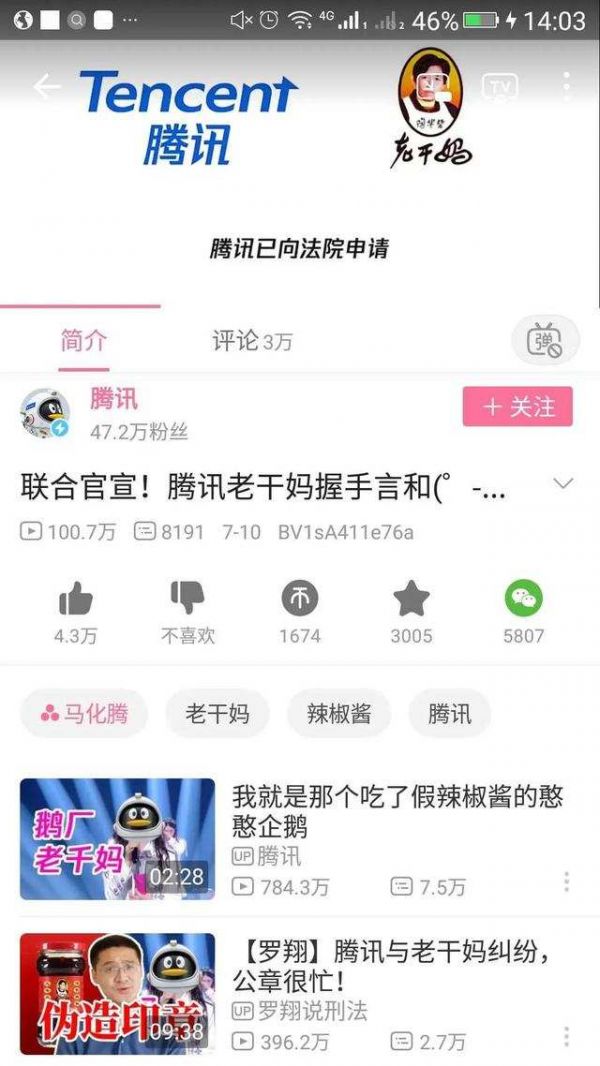This screenshot has width=600, height=1066.
Task: Follow 腾讯 with the 关注 button
Action: pos(517,407)
